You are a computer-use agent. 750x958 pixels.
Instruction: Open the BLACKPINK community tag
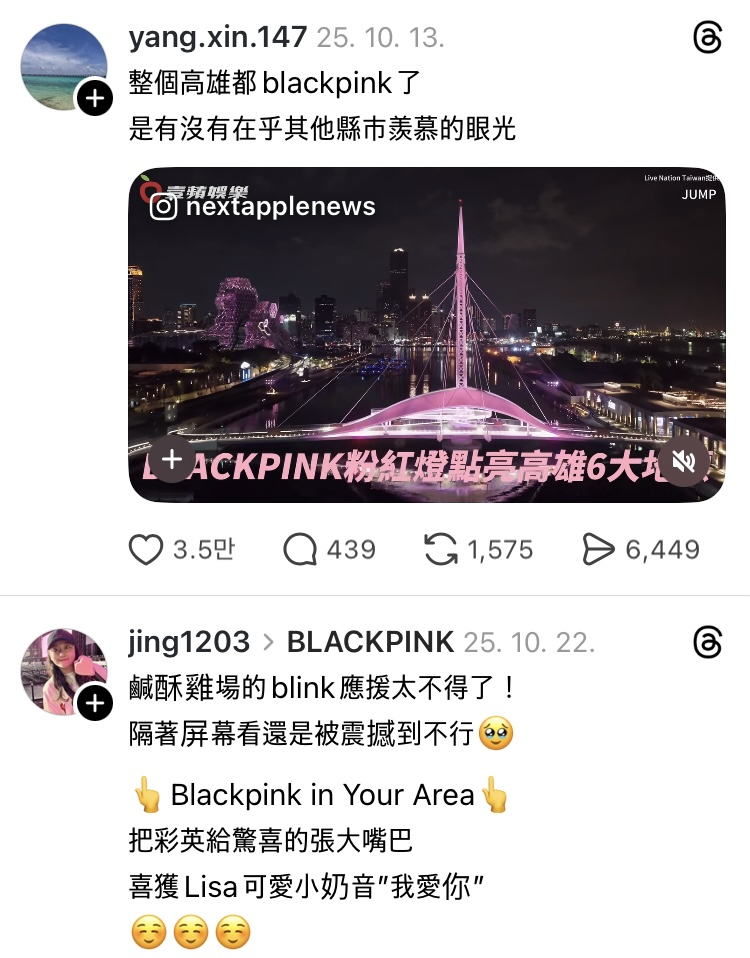click(x=370, y=642)
